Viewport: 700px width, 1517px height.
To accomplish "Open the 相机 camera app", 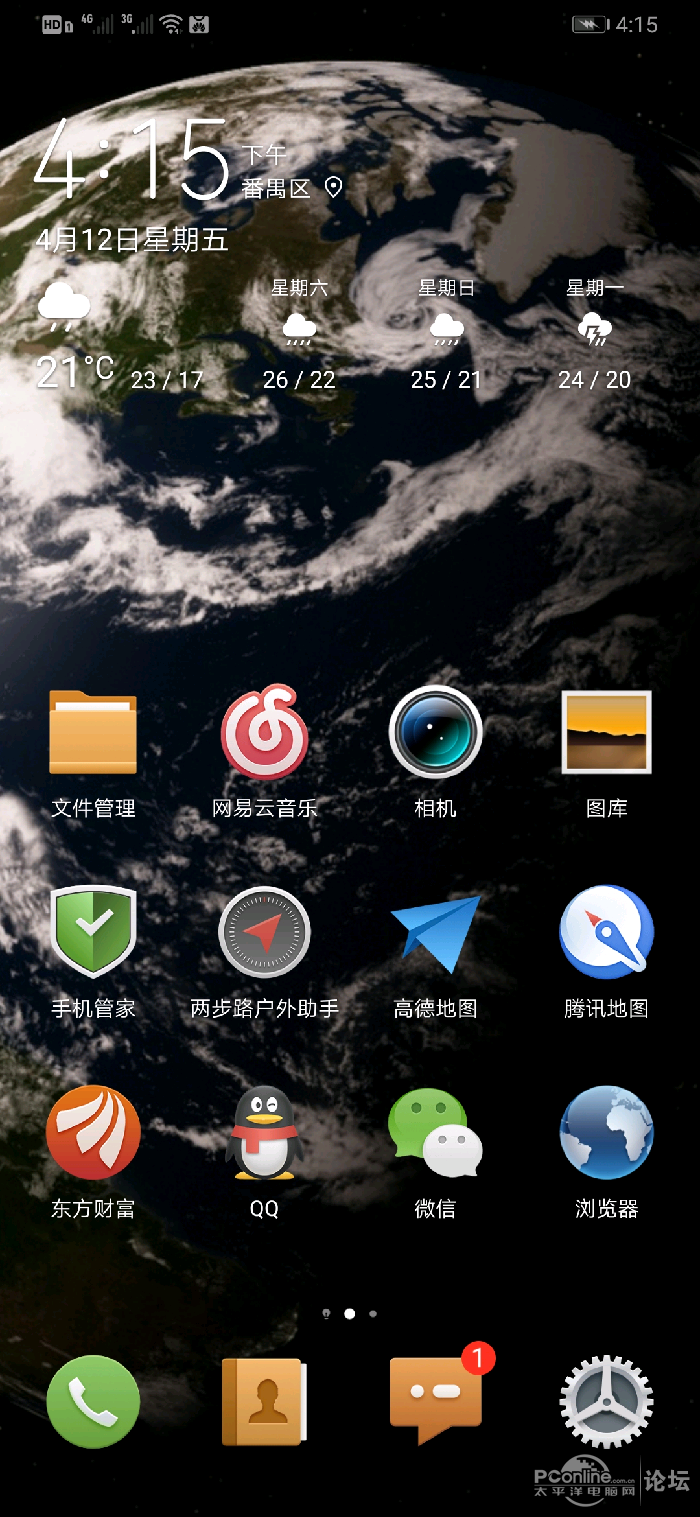I will [435, 733].
